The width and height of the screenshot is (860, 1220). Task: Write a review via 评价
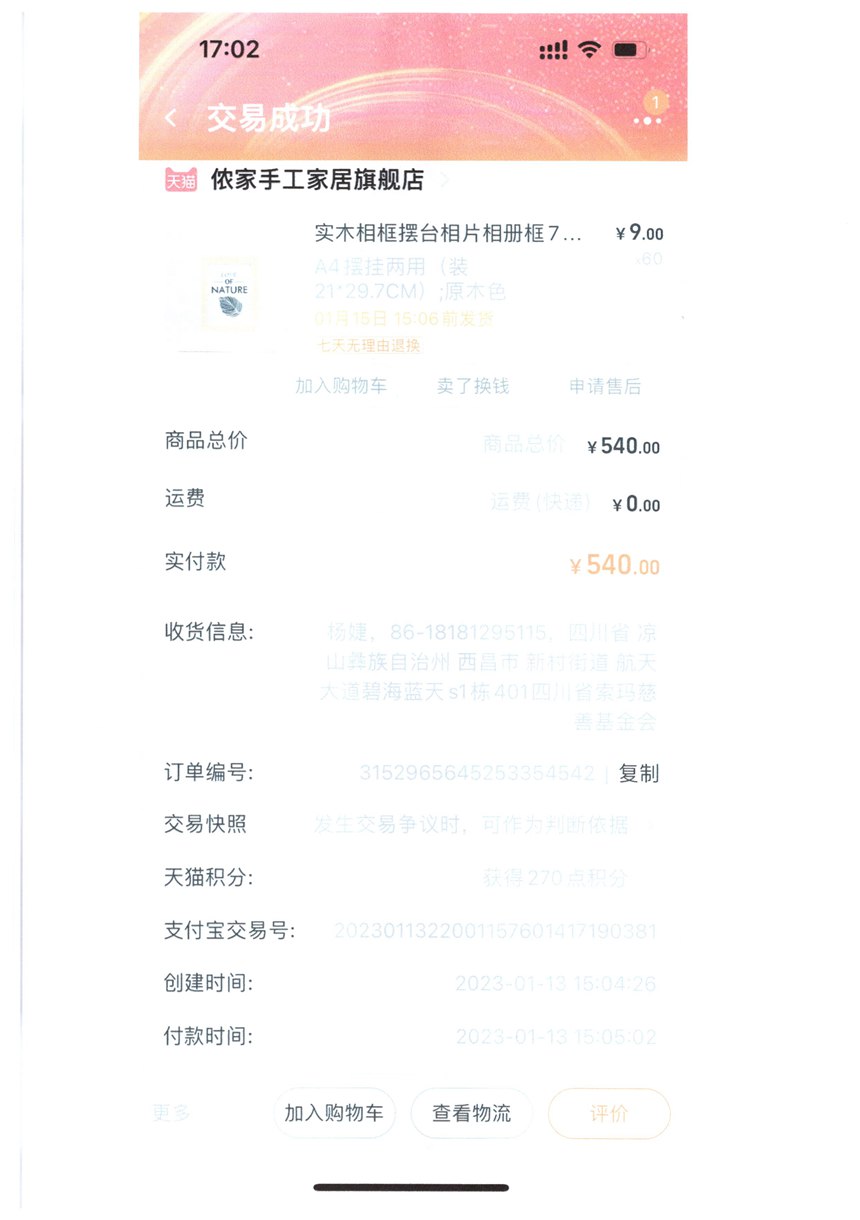point(608,1113)
